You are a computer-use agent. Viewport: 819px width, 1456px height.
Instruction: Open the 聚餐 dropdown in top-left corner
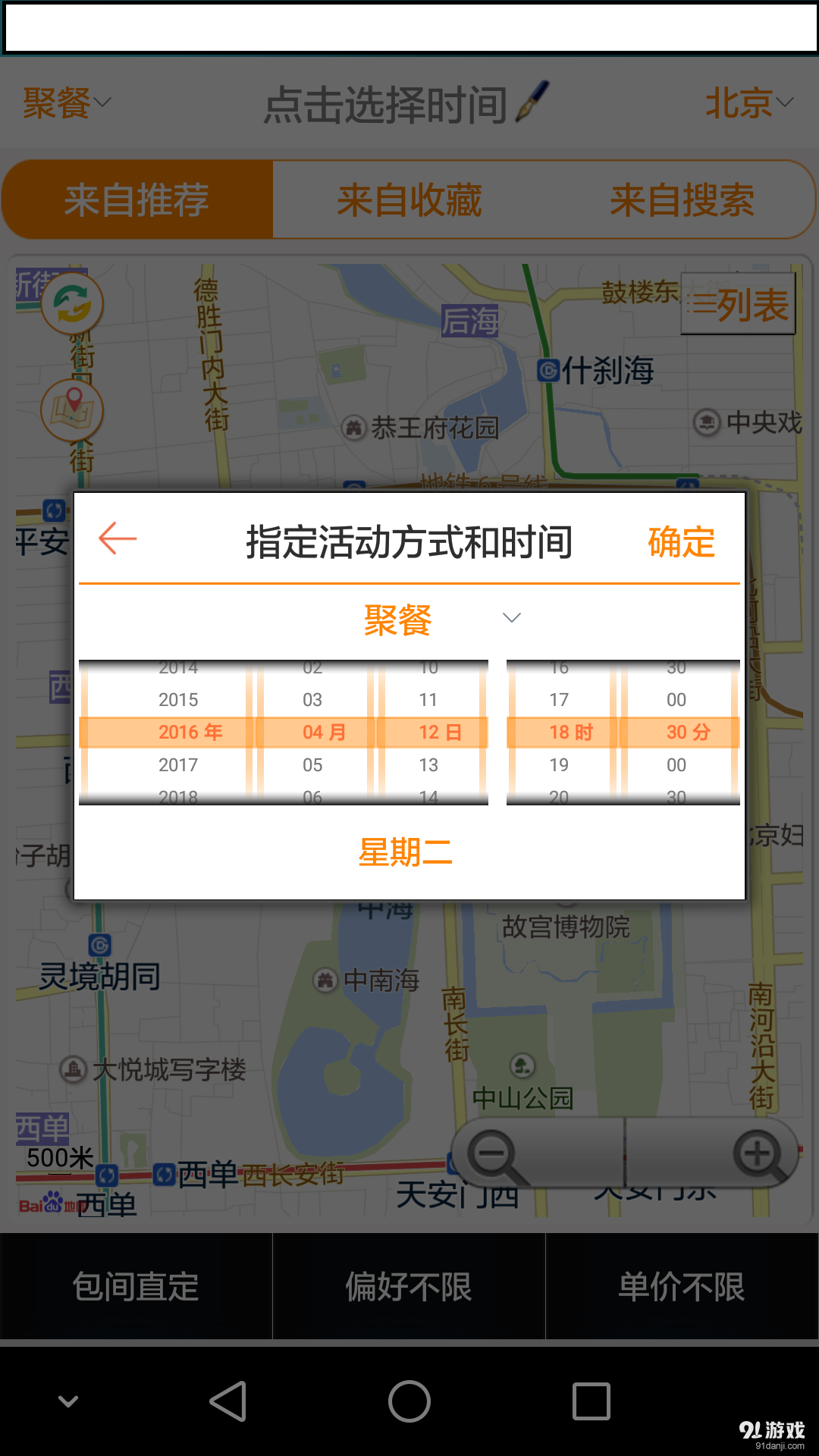point(66,101)
